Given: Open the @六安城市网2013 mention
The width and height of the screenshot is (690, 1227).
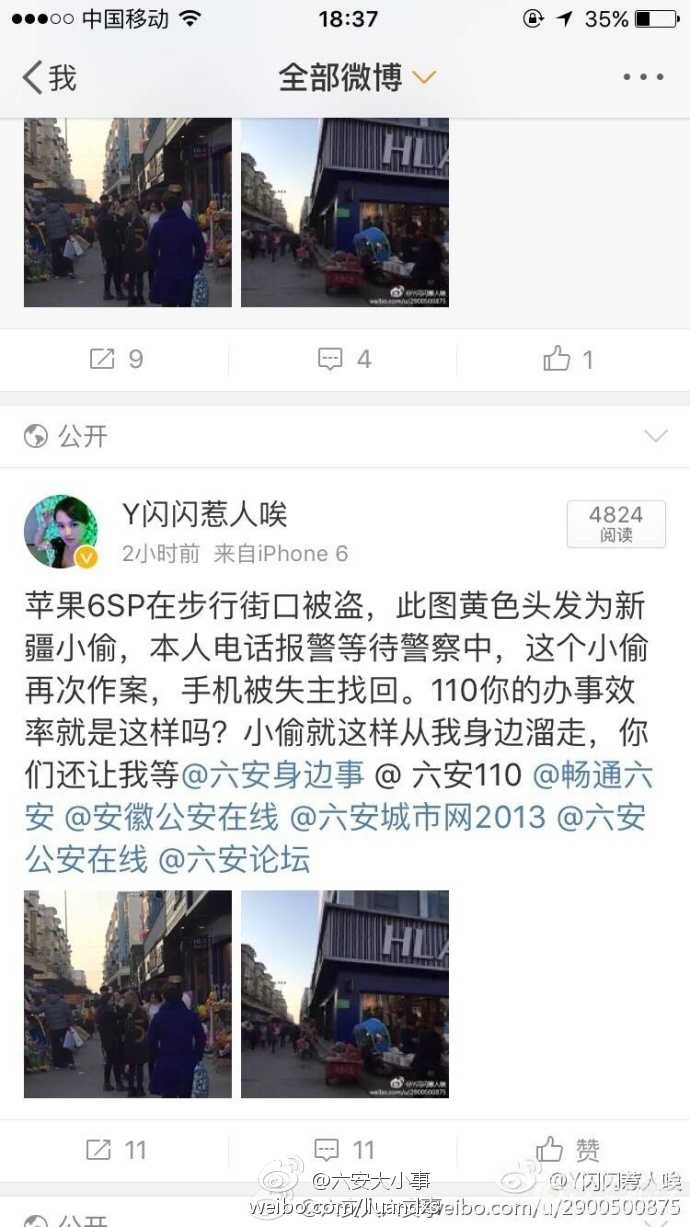Looking at the screenshot, I should click(418, 817).
